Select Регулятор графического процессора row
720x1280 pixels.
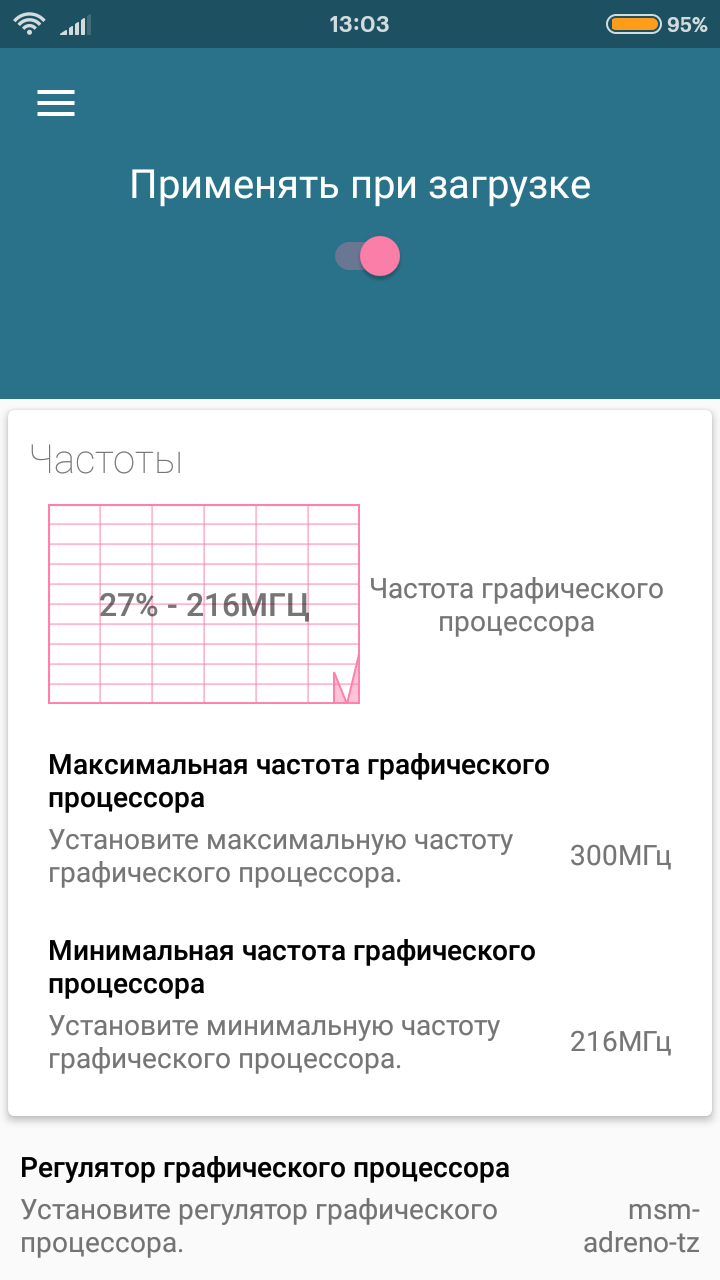tap(360, 1207)
